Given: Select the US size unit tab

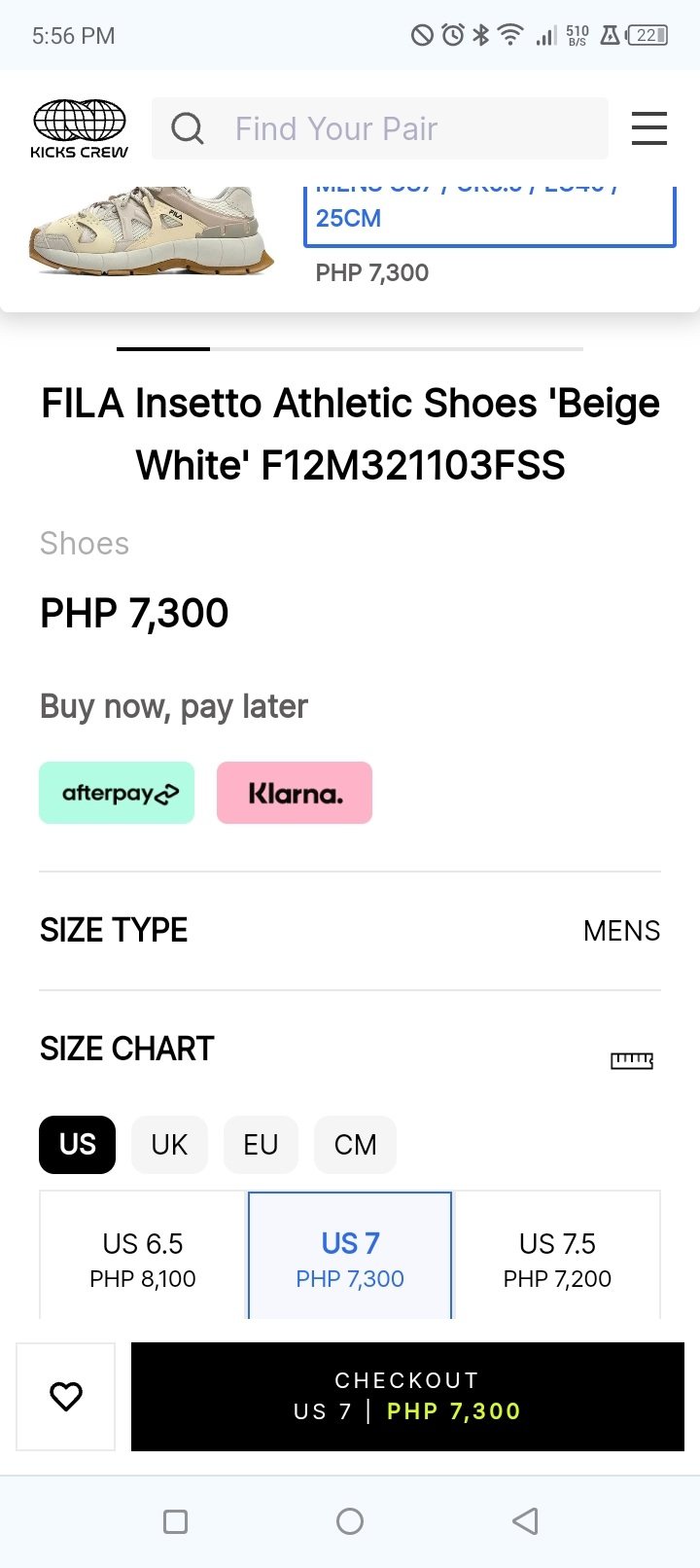Looking at the screenshot, I should pos(78,1145).
